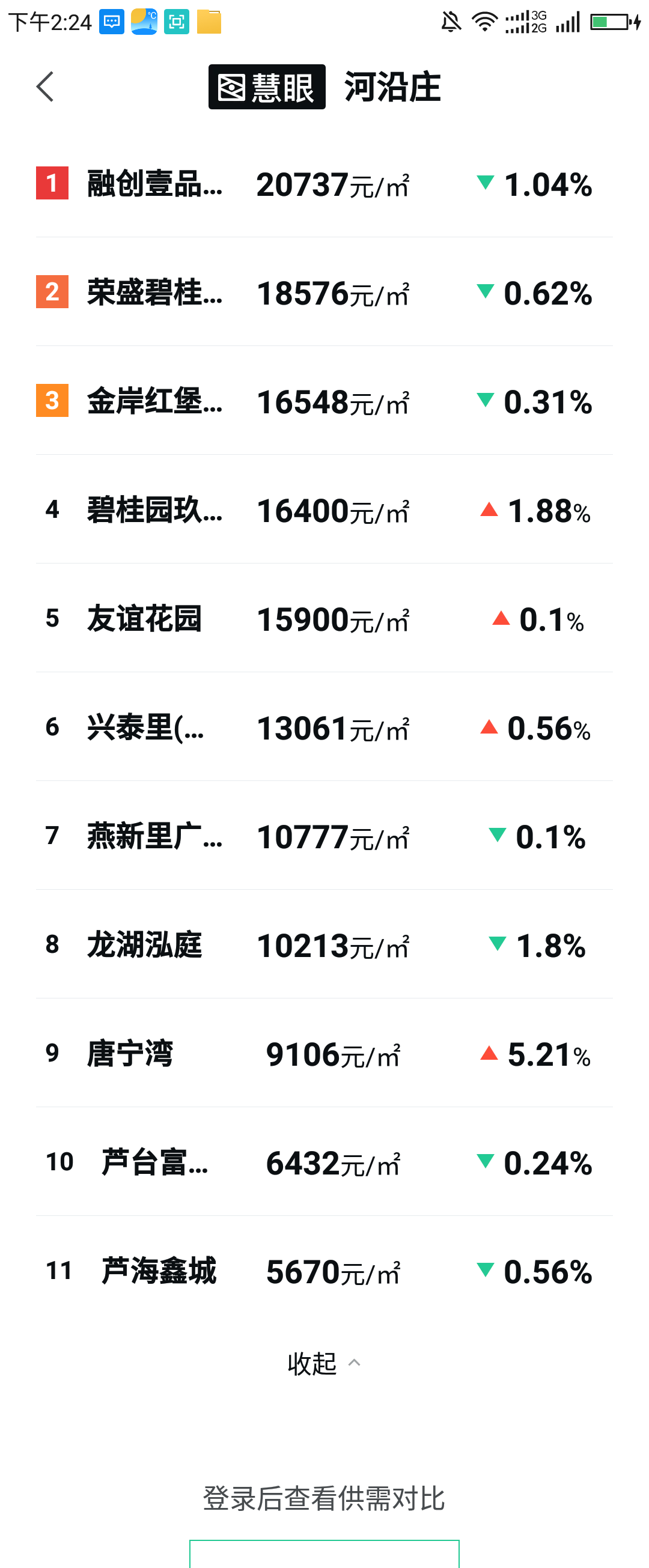Open 龙湖泓庭 at 10213元/㎡
The image size is (649, 1568).
click(x=144, y=945)
